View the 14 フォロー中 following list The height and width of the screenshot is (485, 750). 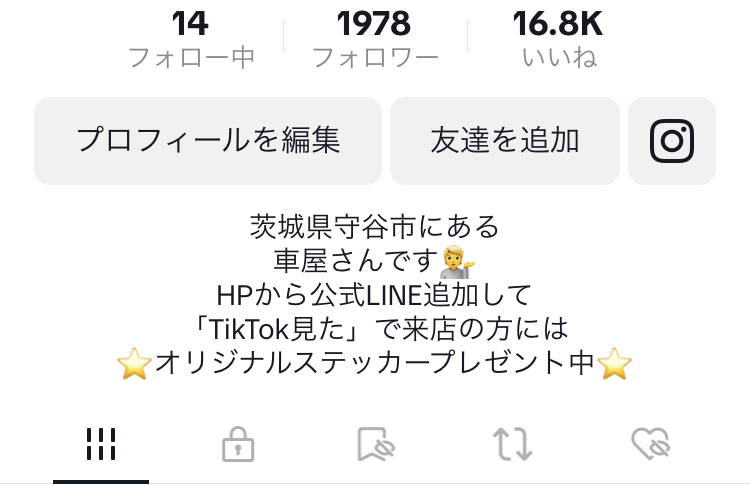coord(191,40)
